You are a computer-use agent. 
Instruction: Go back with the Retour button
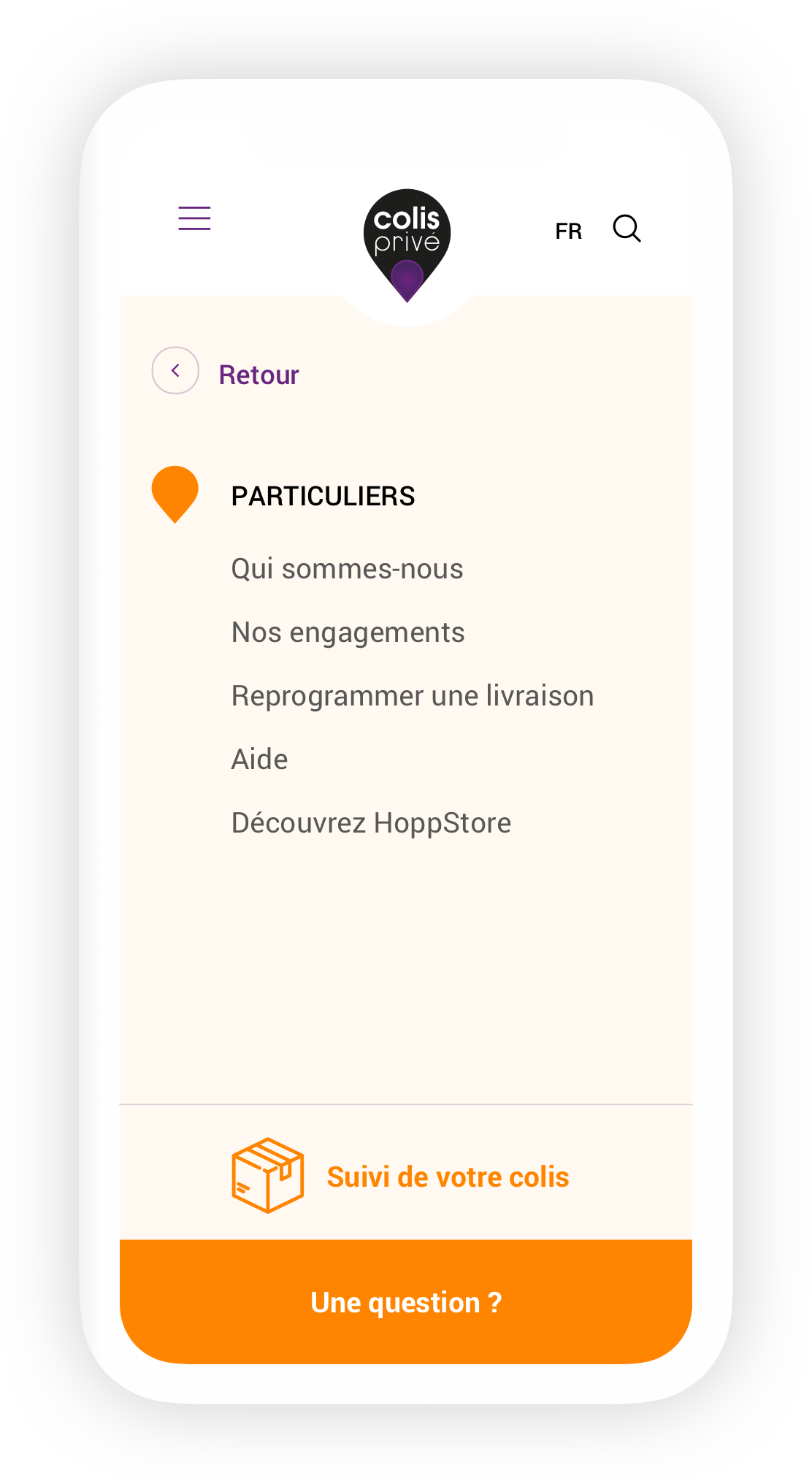click(x=226, y=371)
